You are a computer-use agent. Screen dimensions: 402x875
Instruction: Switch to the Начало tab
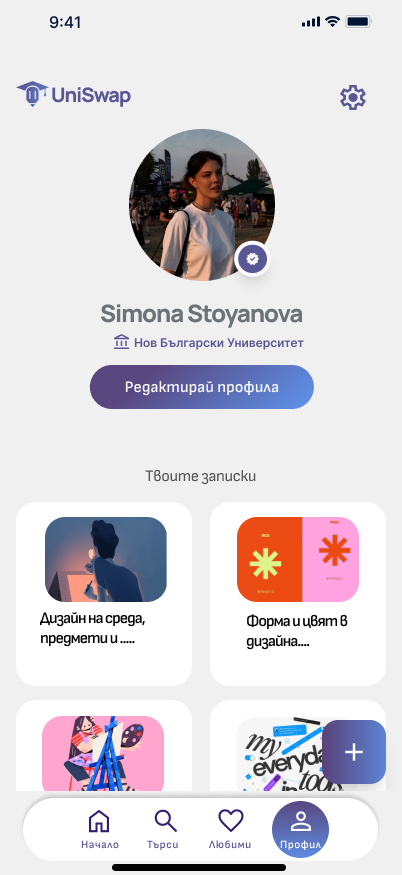coord(99,829)
